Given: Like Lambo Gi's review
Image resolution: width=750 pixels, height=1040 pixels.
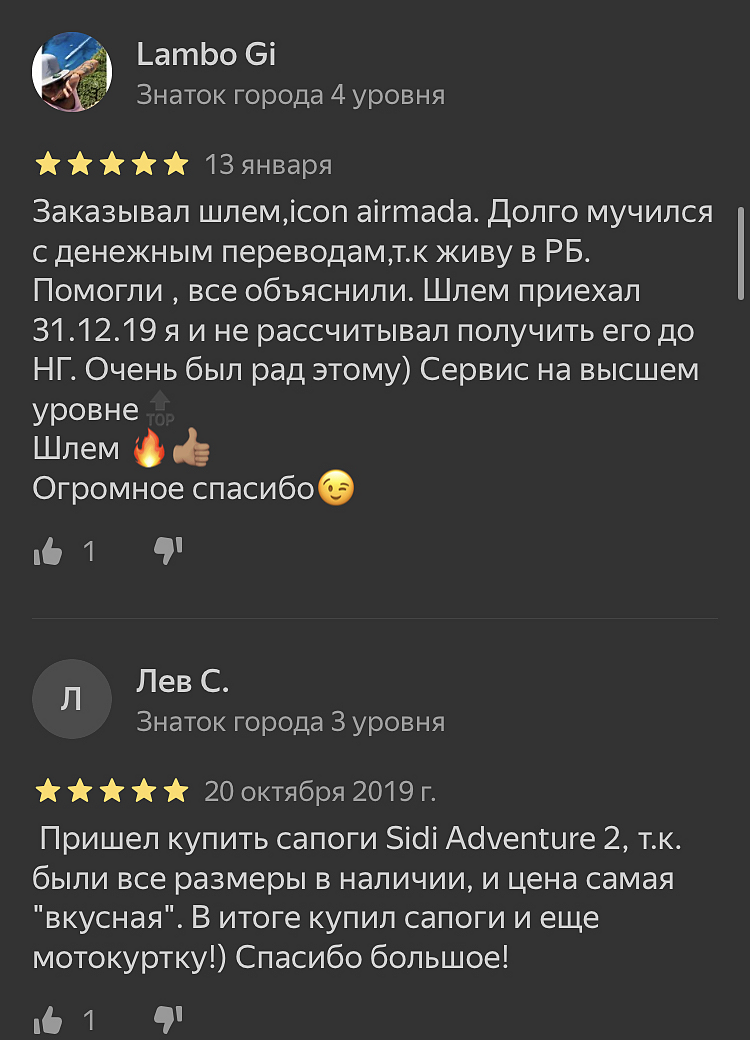Looking at the screenshot, I should (48, 551).
